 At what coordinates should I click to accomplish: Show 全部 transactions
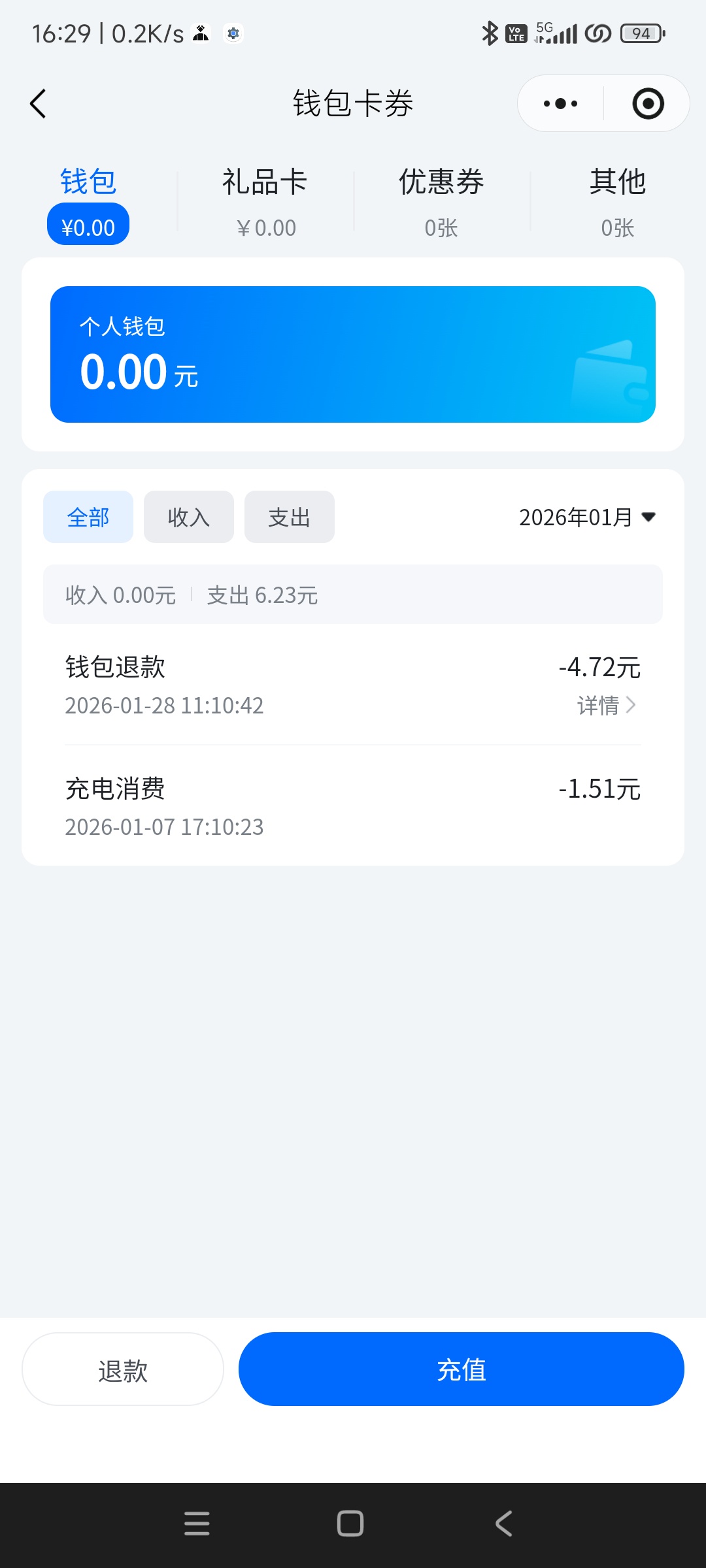click(x=88, y=517)
